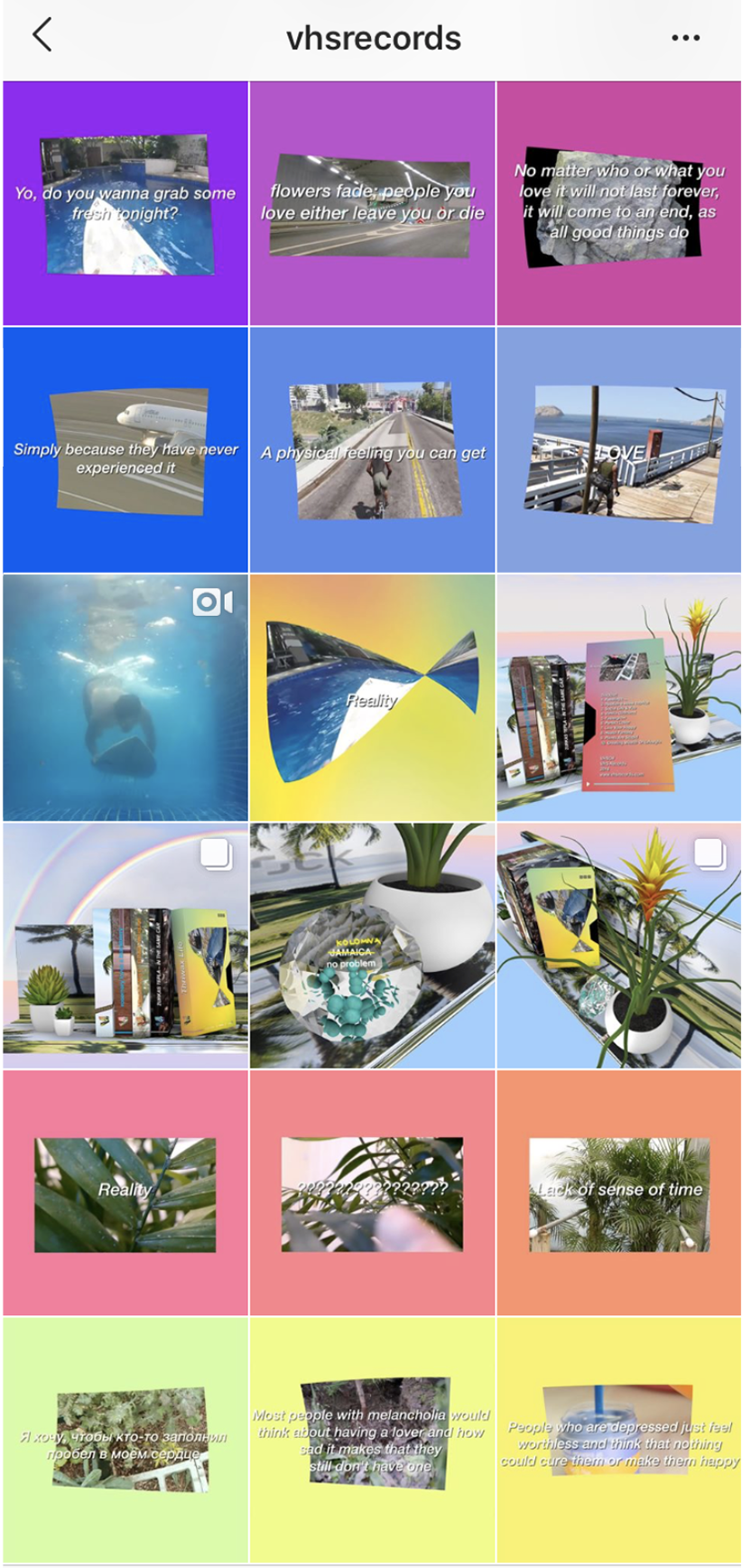Play the underwater swimmer video post
The height and width of the screenshot is (1568, 742).
(125, 697)
